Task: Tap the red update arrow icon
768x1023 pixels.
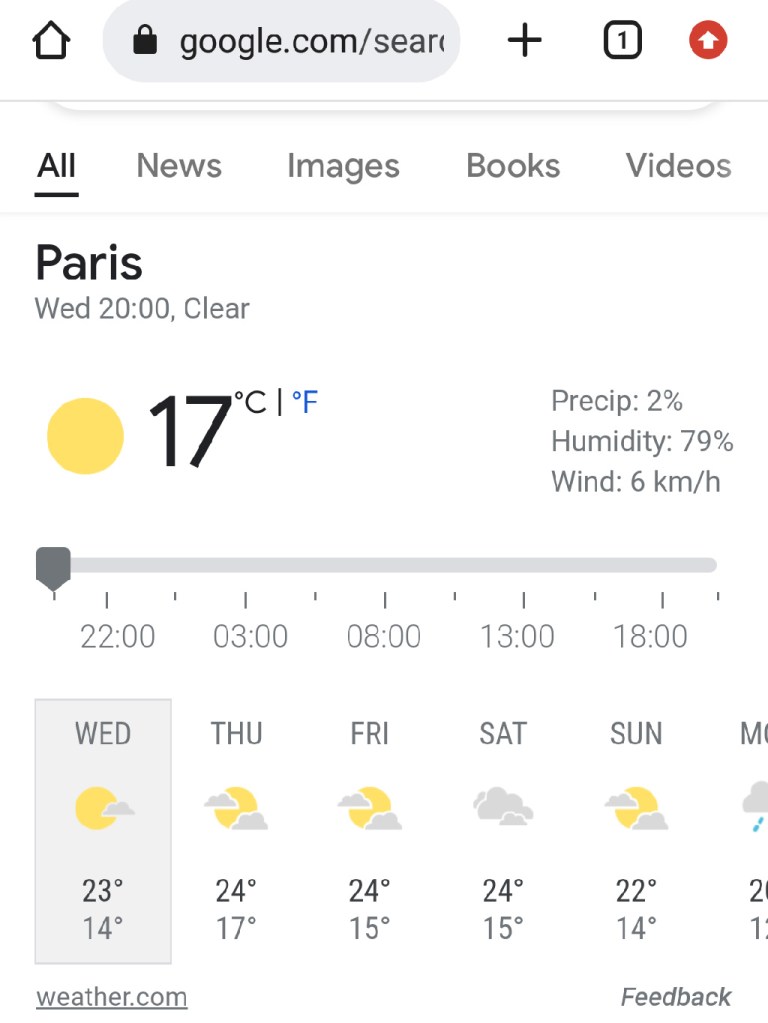Action: [x=708, y=41]
